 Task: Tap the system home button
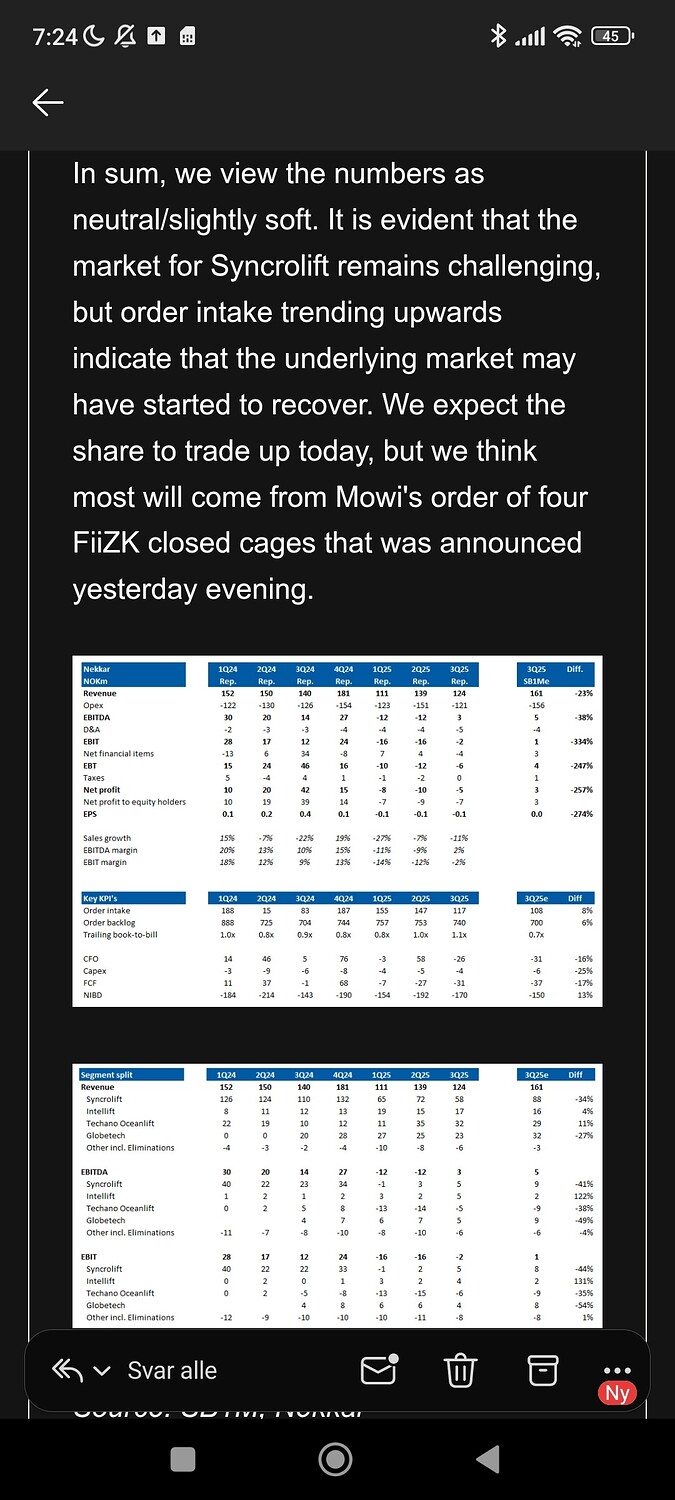pos(336,1460)
